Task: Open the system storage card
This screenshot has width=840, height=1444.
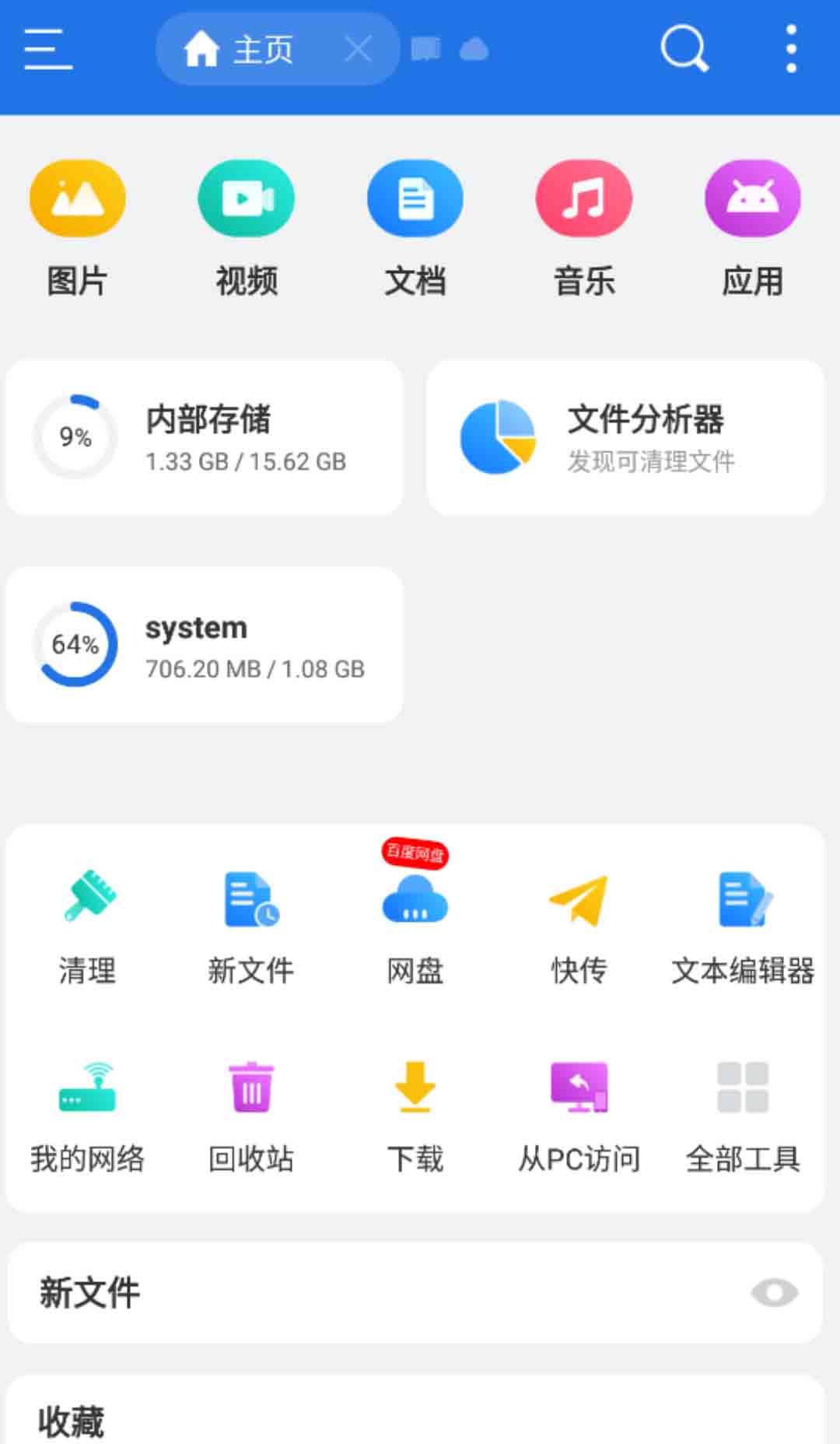Action: click(x=205, y=645)
